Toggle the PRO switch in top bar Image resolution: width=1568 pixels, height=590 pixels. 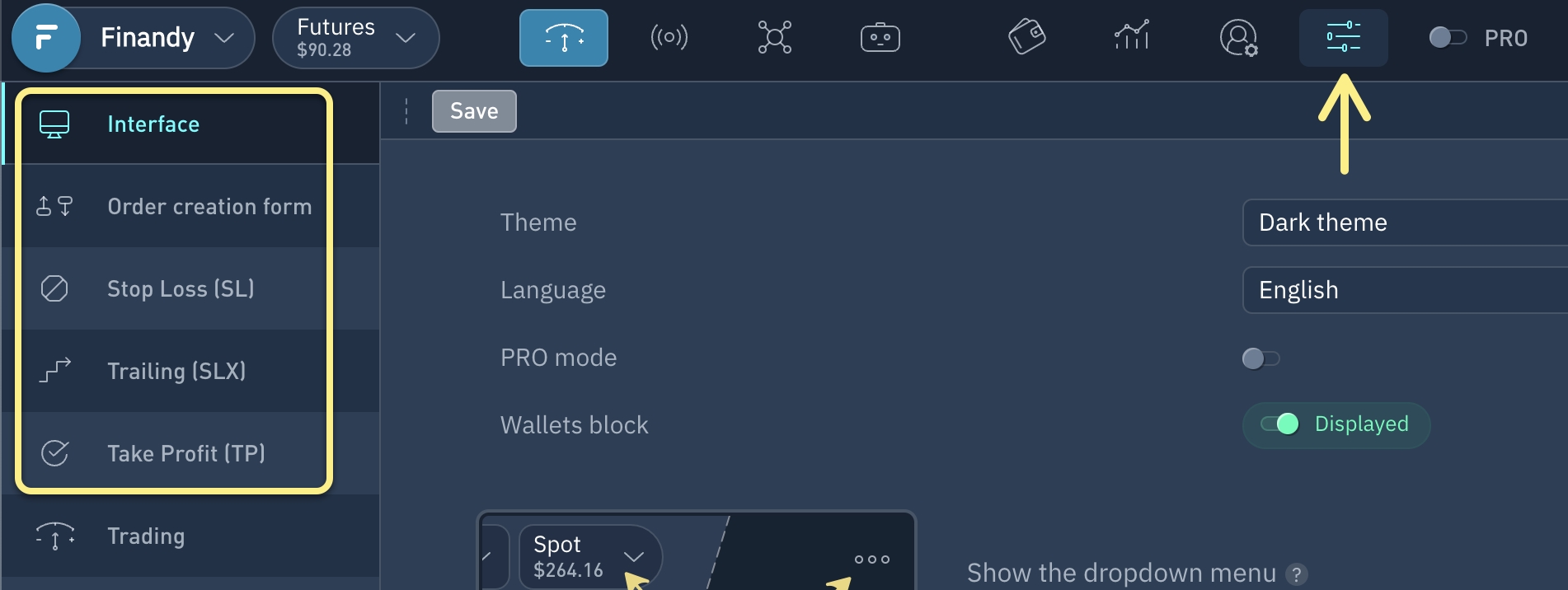[1448, 38]
